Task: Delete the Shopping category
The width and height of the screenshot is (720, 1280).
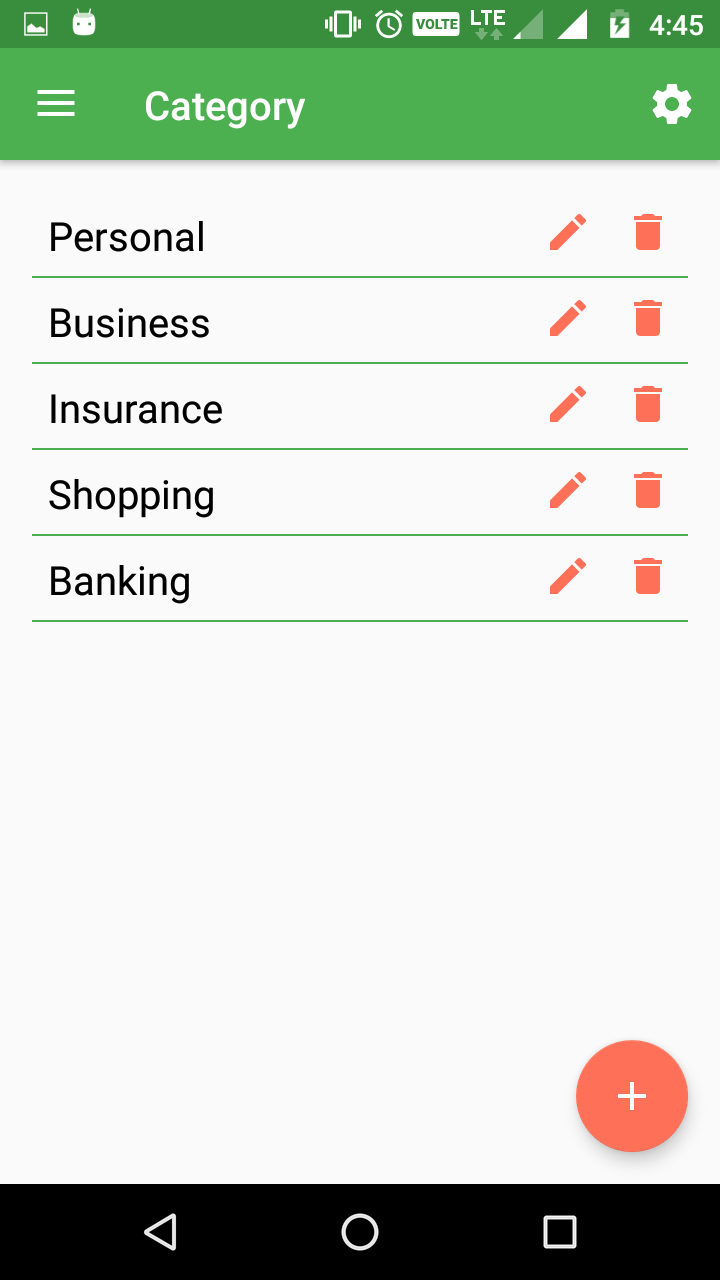Action: point(648,491)
